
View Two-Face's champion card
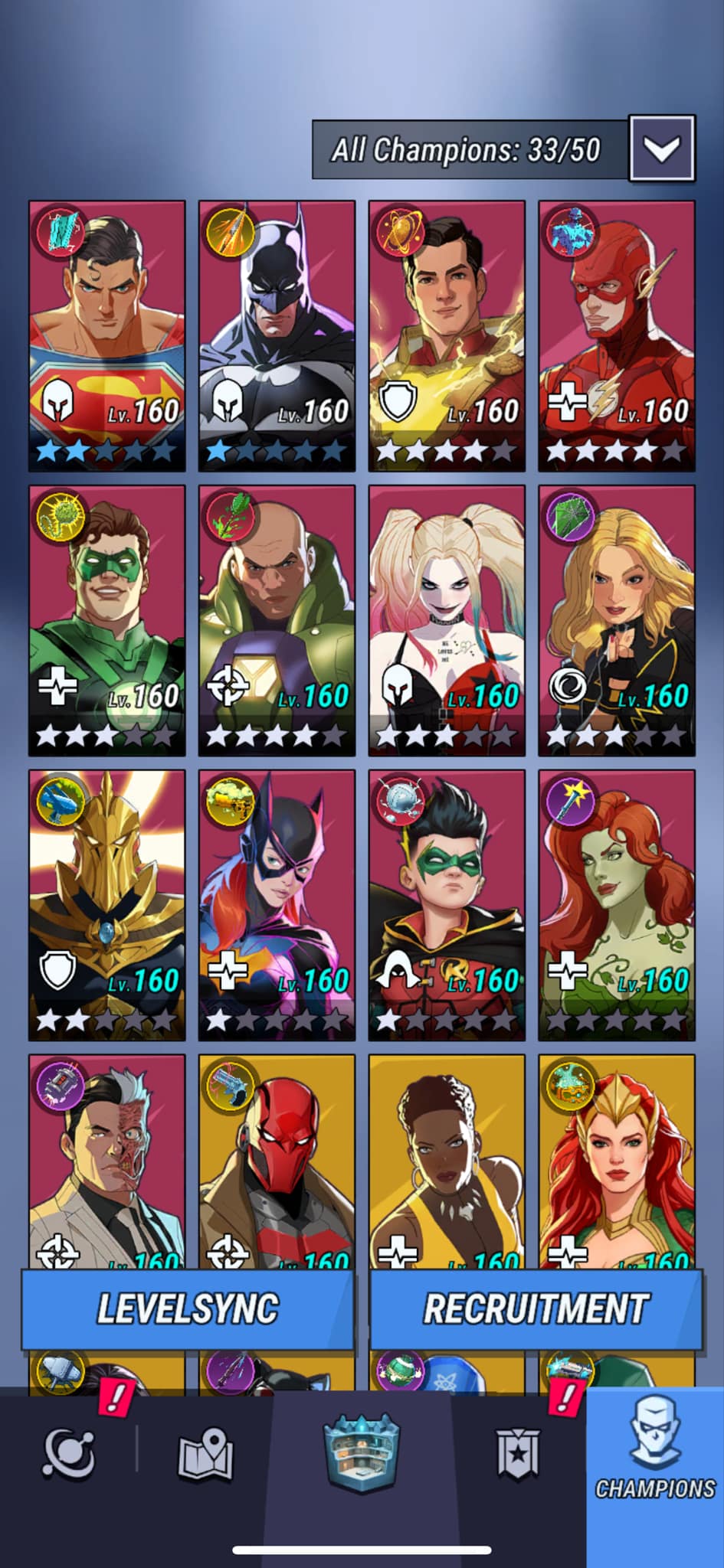coord(107,1161)
